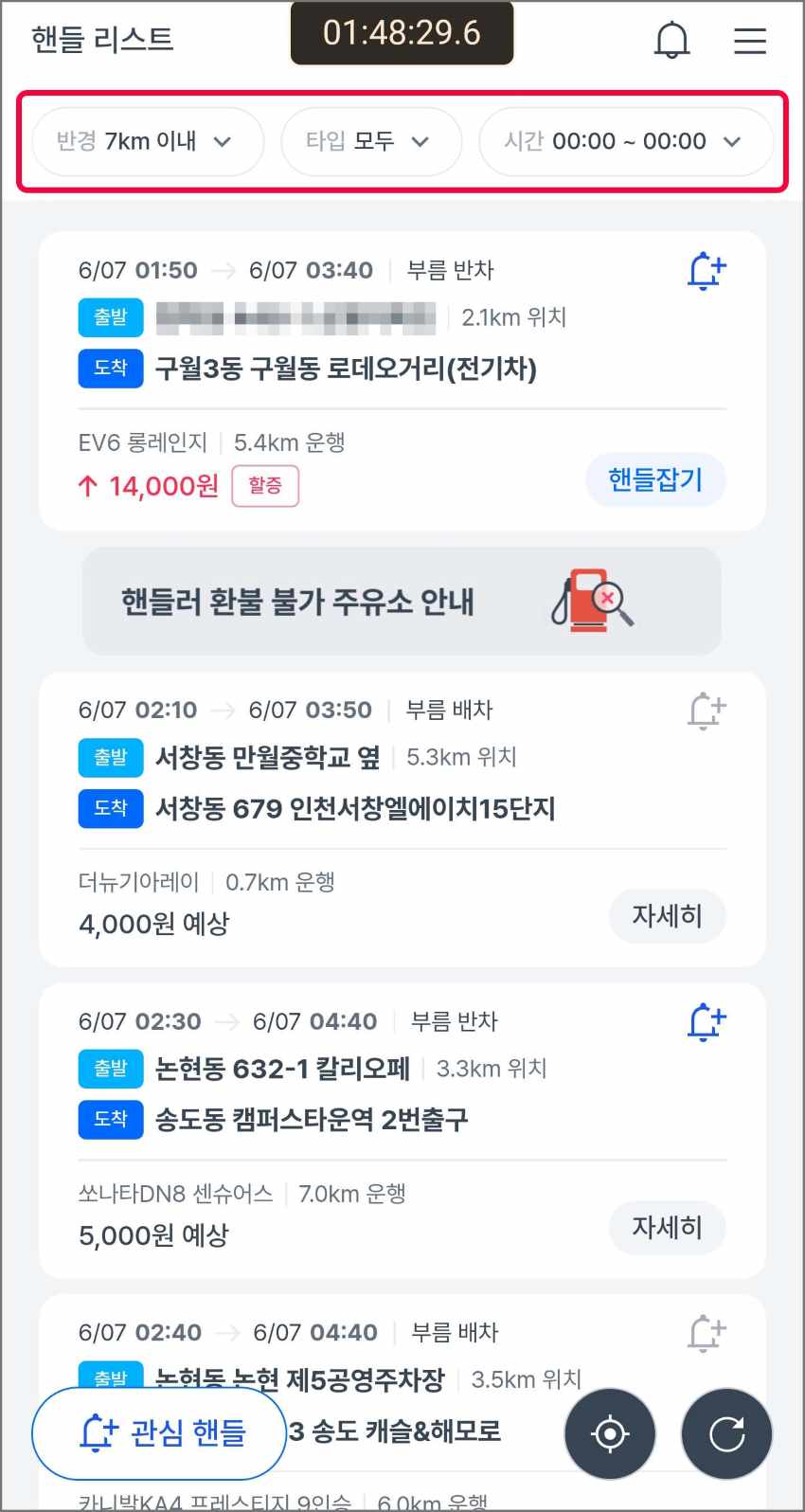Screen dimensions: 805x1512
Task: Tap the 할증 surcharge badge
Action: [265, 485]
